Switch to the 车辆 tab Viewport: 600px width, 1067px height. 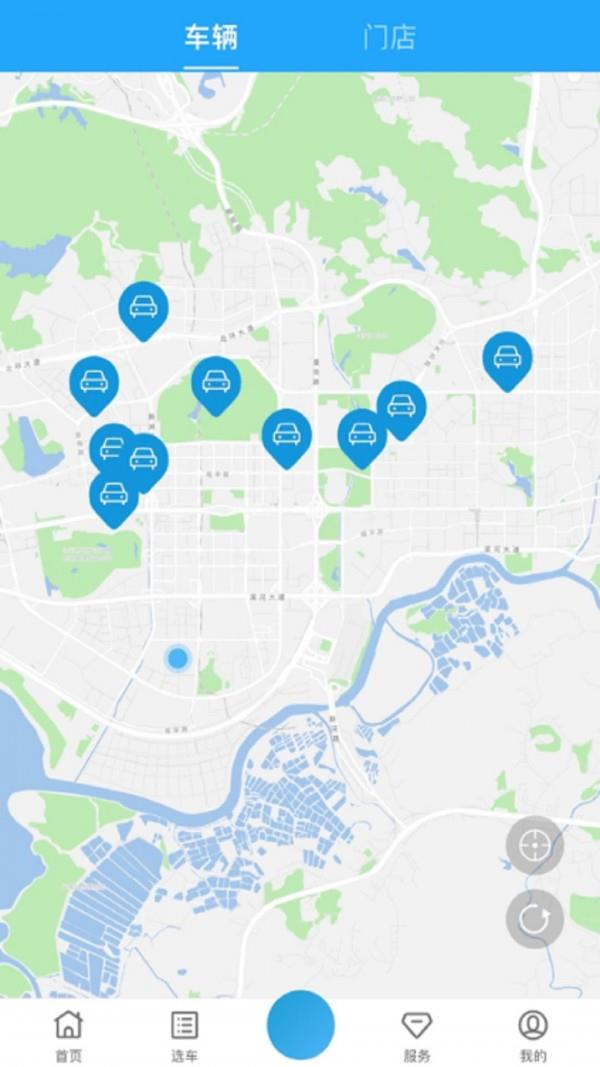pyautogui.click(x=211, y=38)
